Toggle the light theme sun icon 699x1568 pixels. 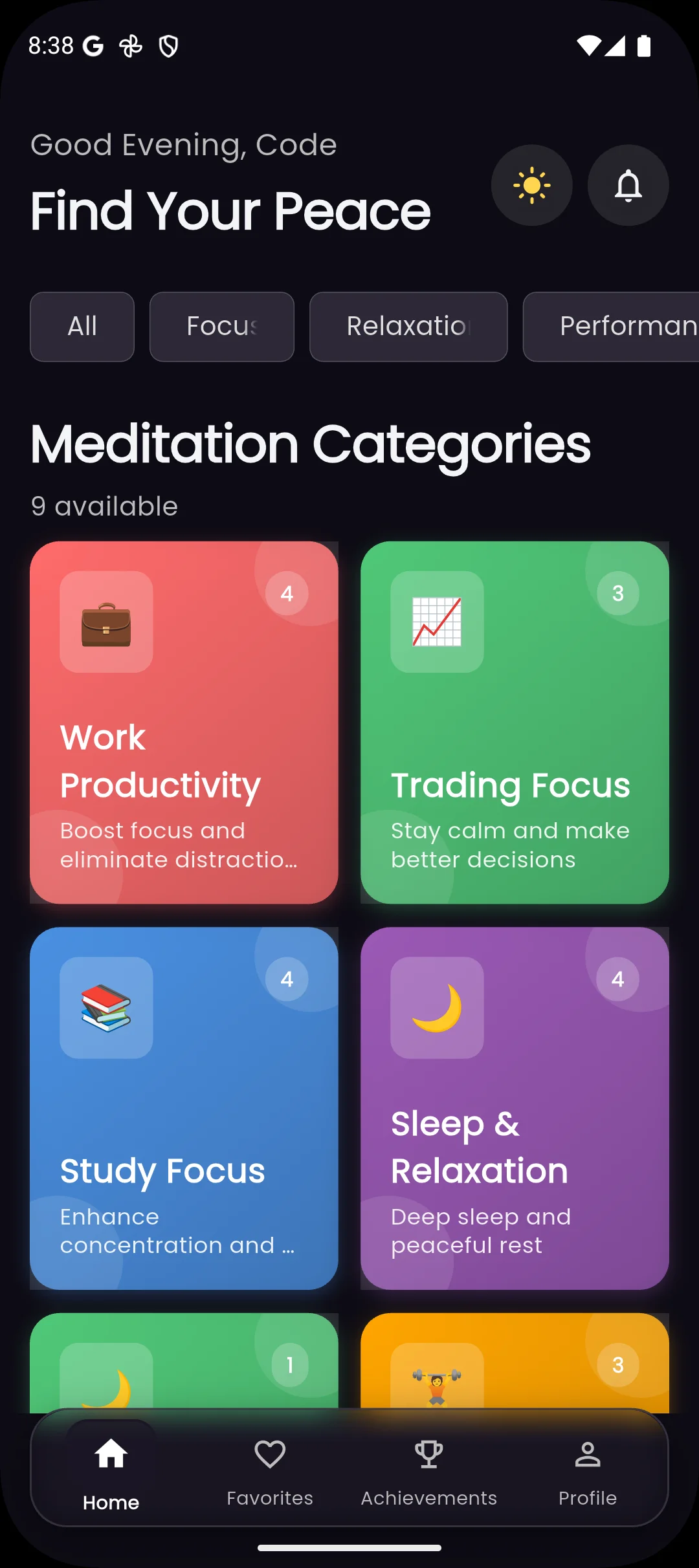pos(531,186)
